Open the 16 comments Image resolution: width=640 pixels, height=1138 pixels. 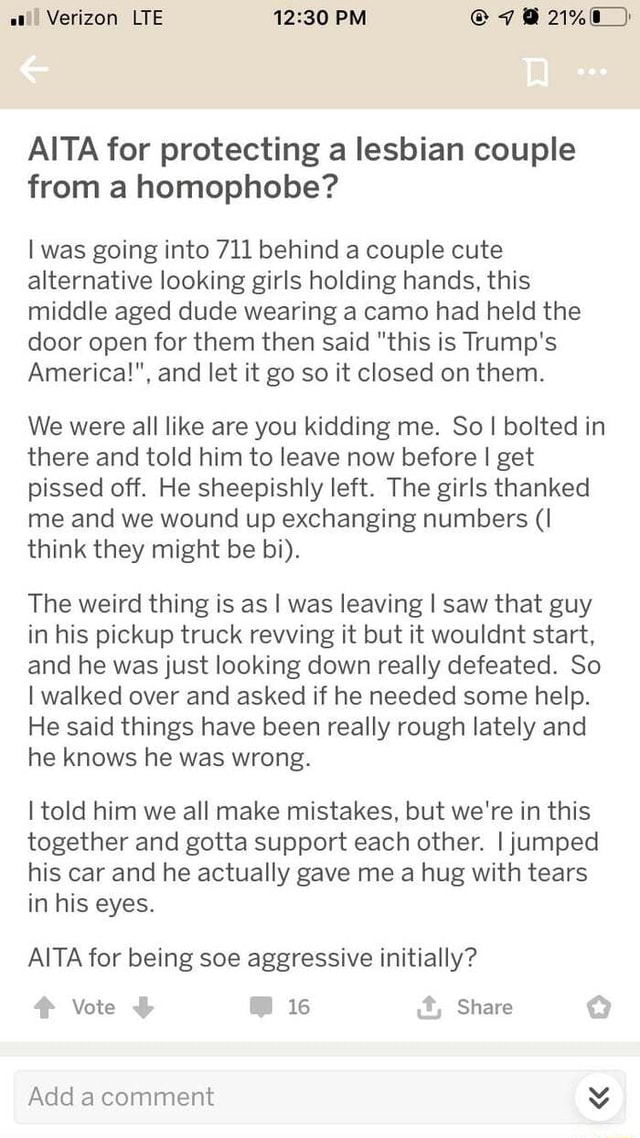(279, 1007)
